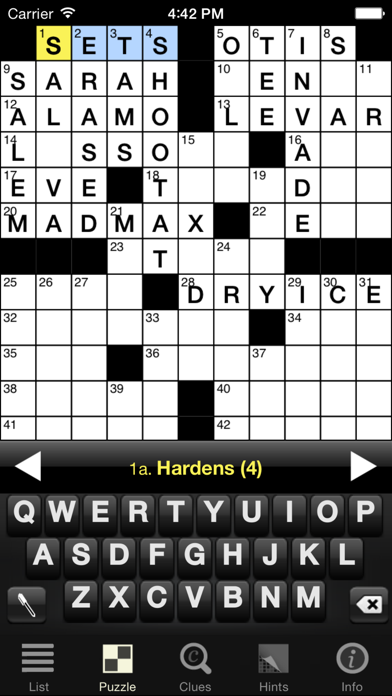This screenshot has height=696, width=392.
Task: Select the empty square numbered 10
Action: [231, 78]
